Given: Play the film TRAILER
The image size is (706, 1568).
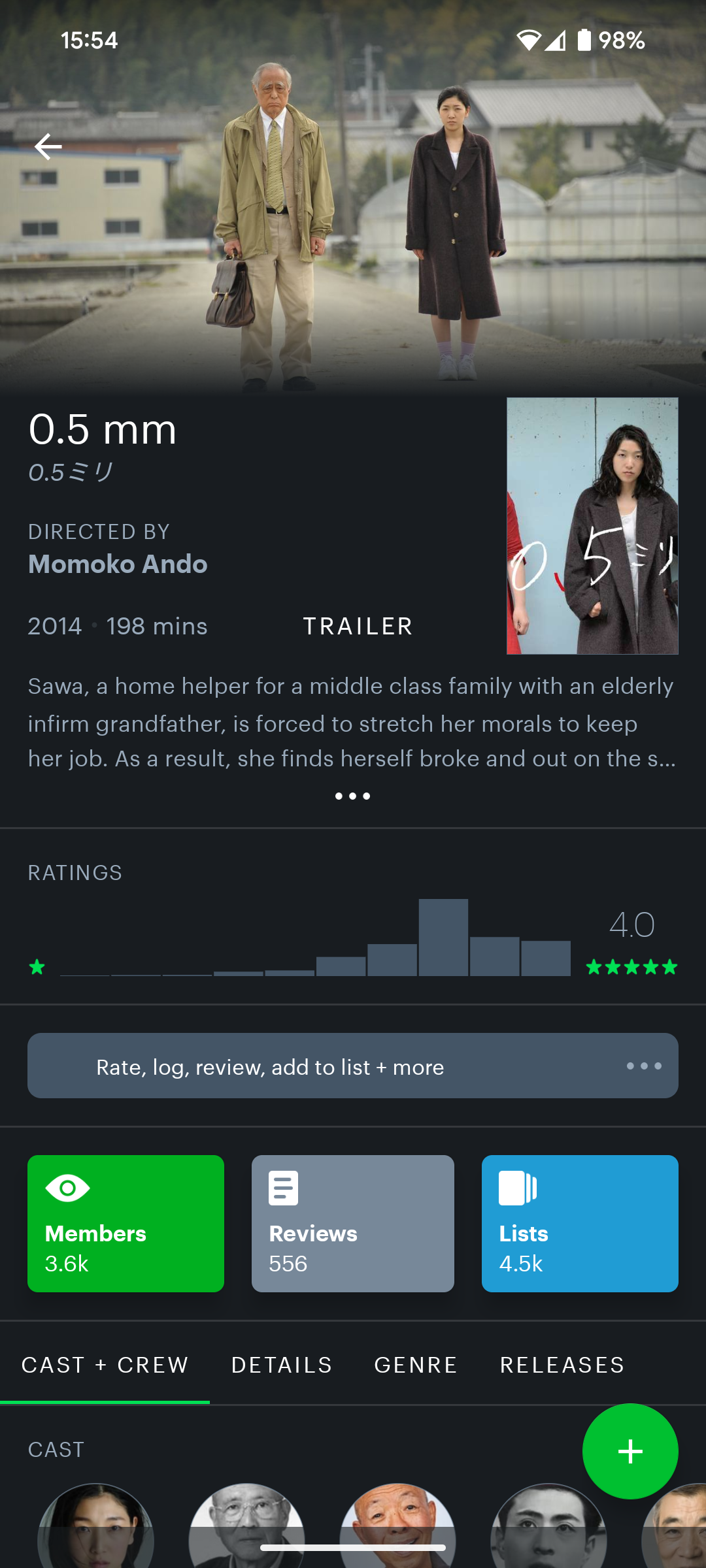Looking at the screenshot, I should click(358, 626).
